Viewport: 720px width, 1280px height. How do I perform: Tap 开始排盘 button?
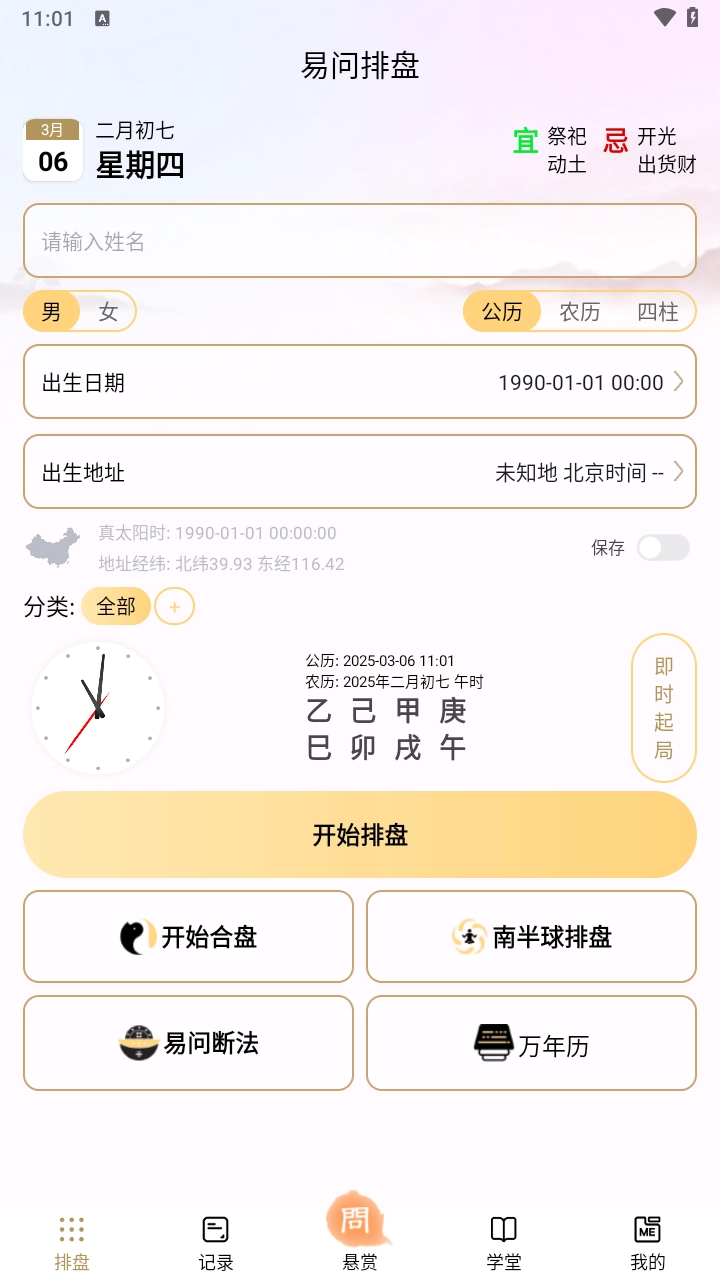(360, 835)
